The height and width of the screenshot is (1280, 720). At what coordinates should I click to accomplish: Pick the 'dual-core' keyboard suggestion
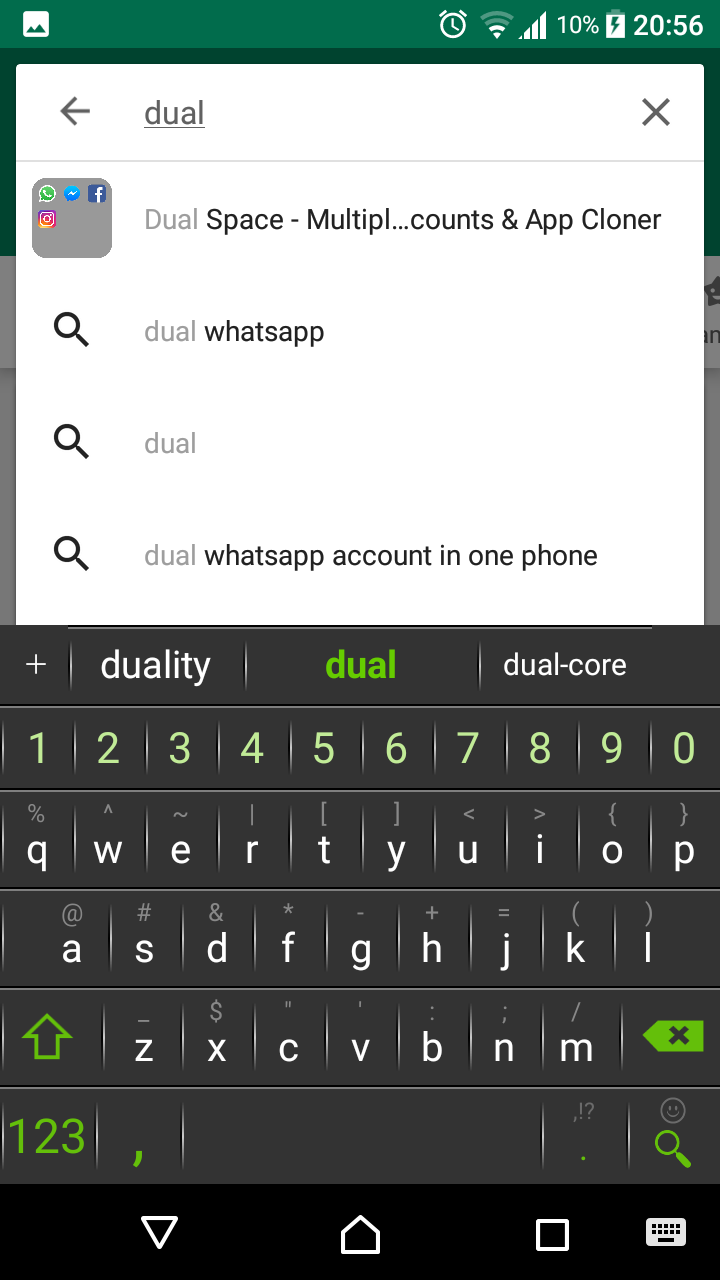click(565, 665)
